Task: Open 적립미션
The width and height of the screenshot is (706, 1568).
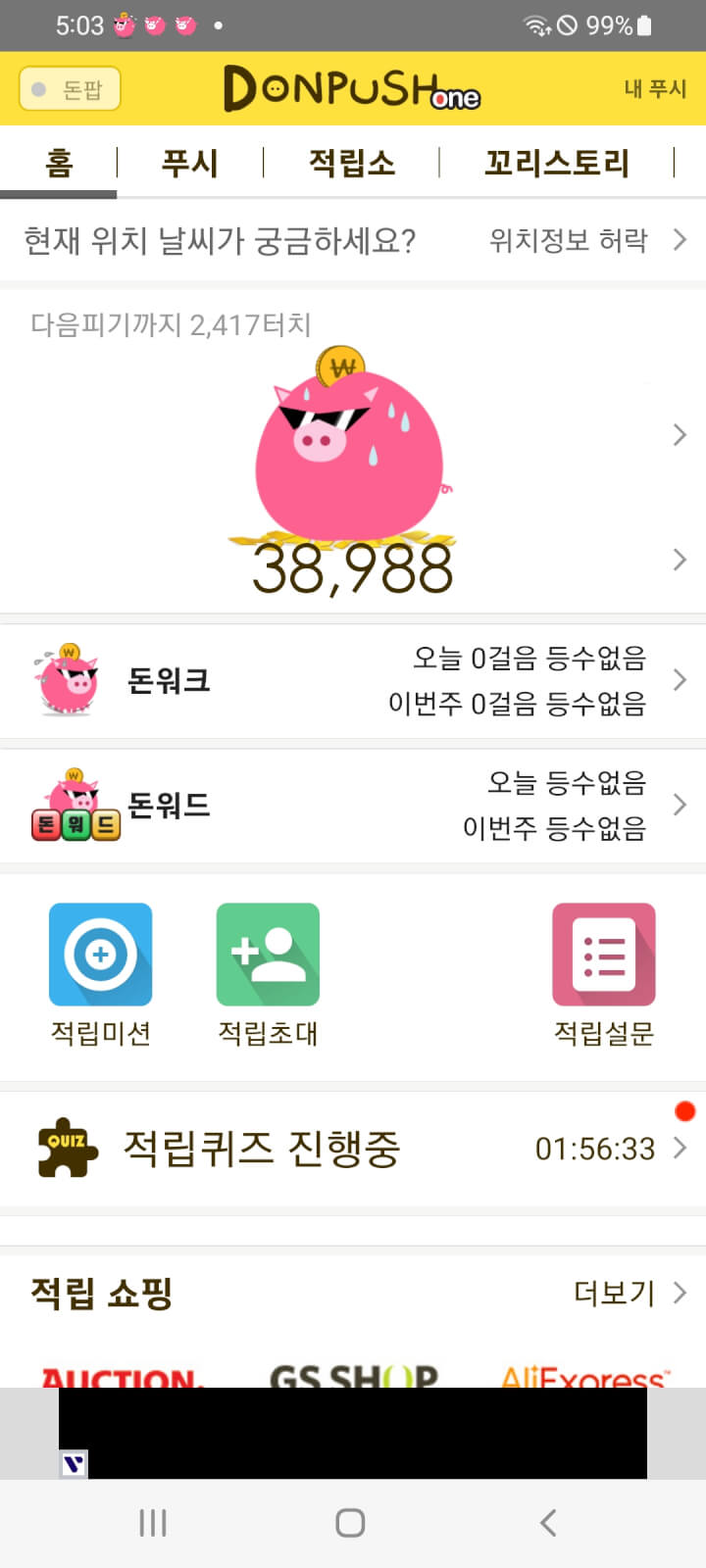Action: 100,972
